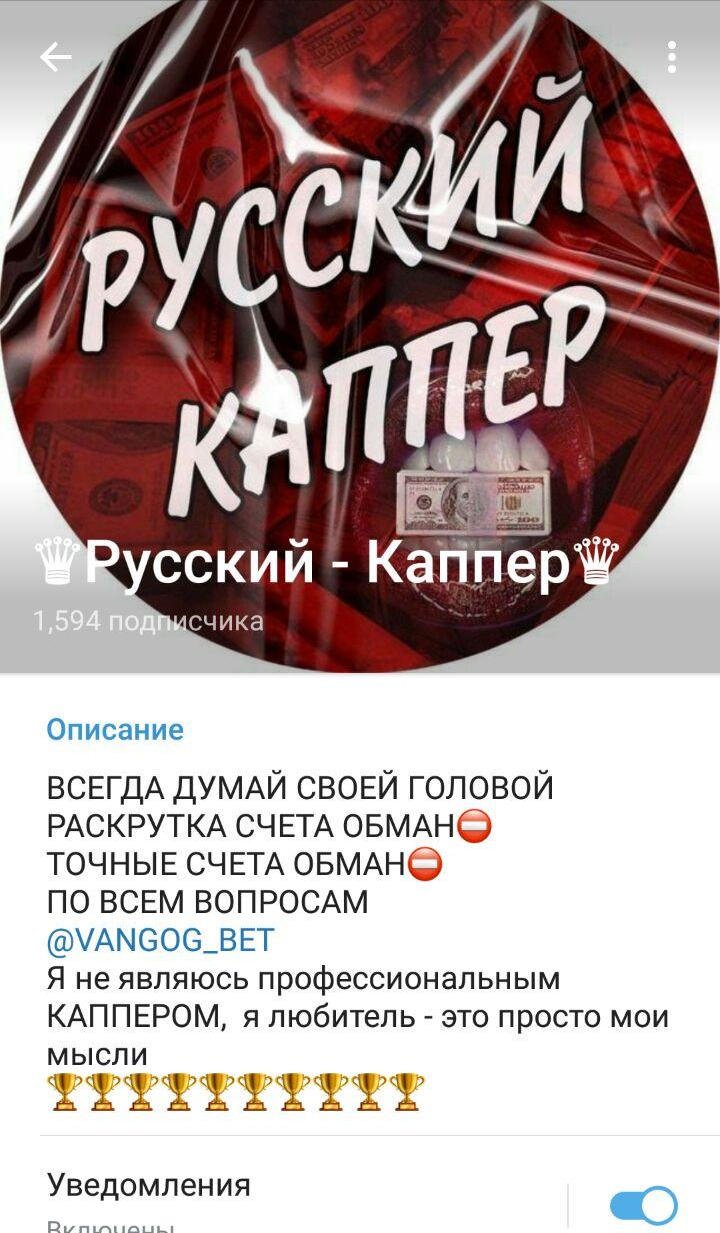The height and width of the screenshot is (1233, 720).
Task: Open the three-dot overflow menu
Action: click(x=672, y=57)
